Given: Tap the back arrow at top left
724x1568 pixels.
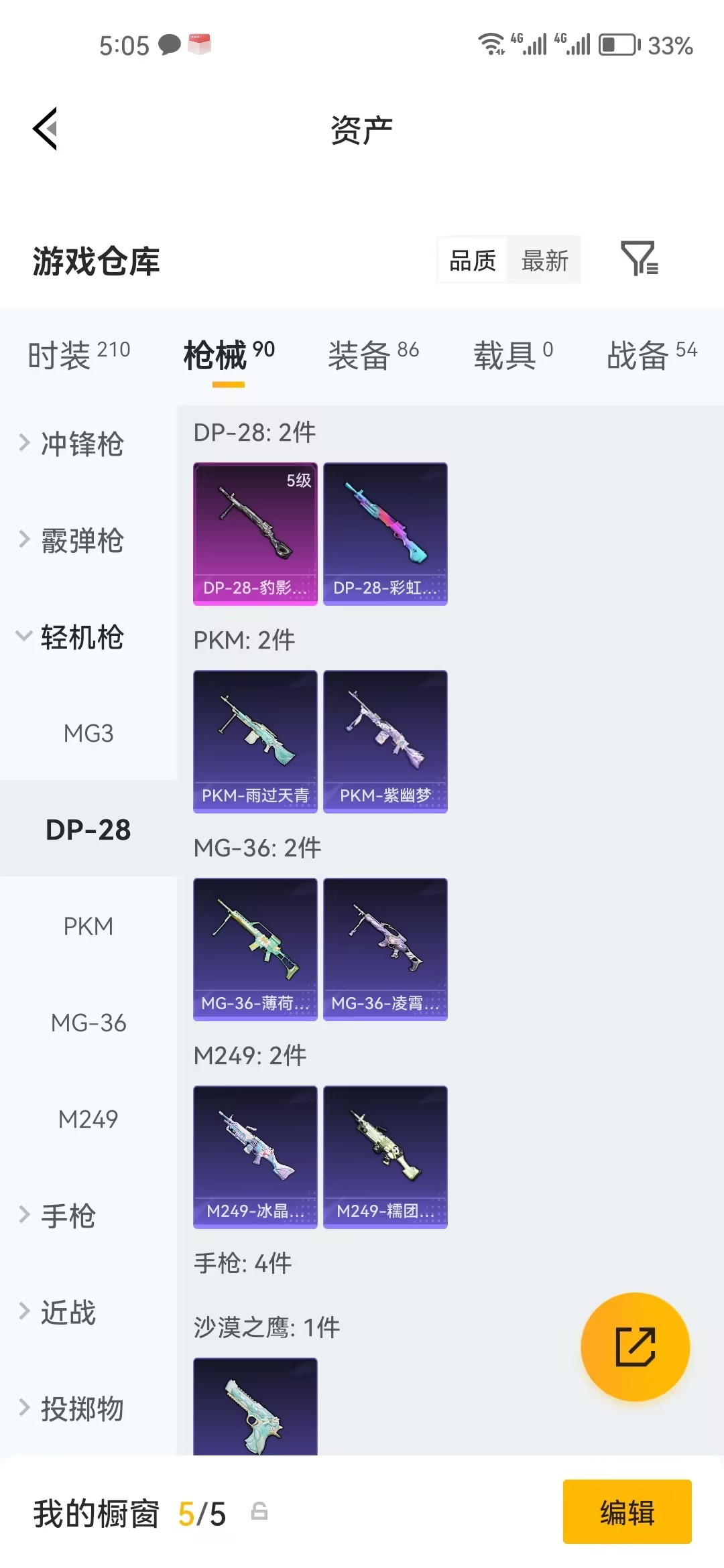Looking at the screenshot, I should 44,129.
